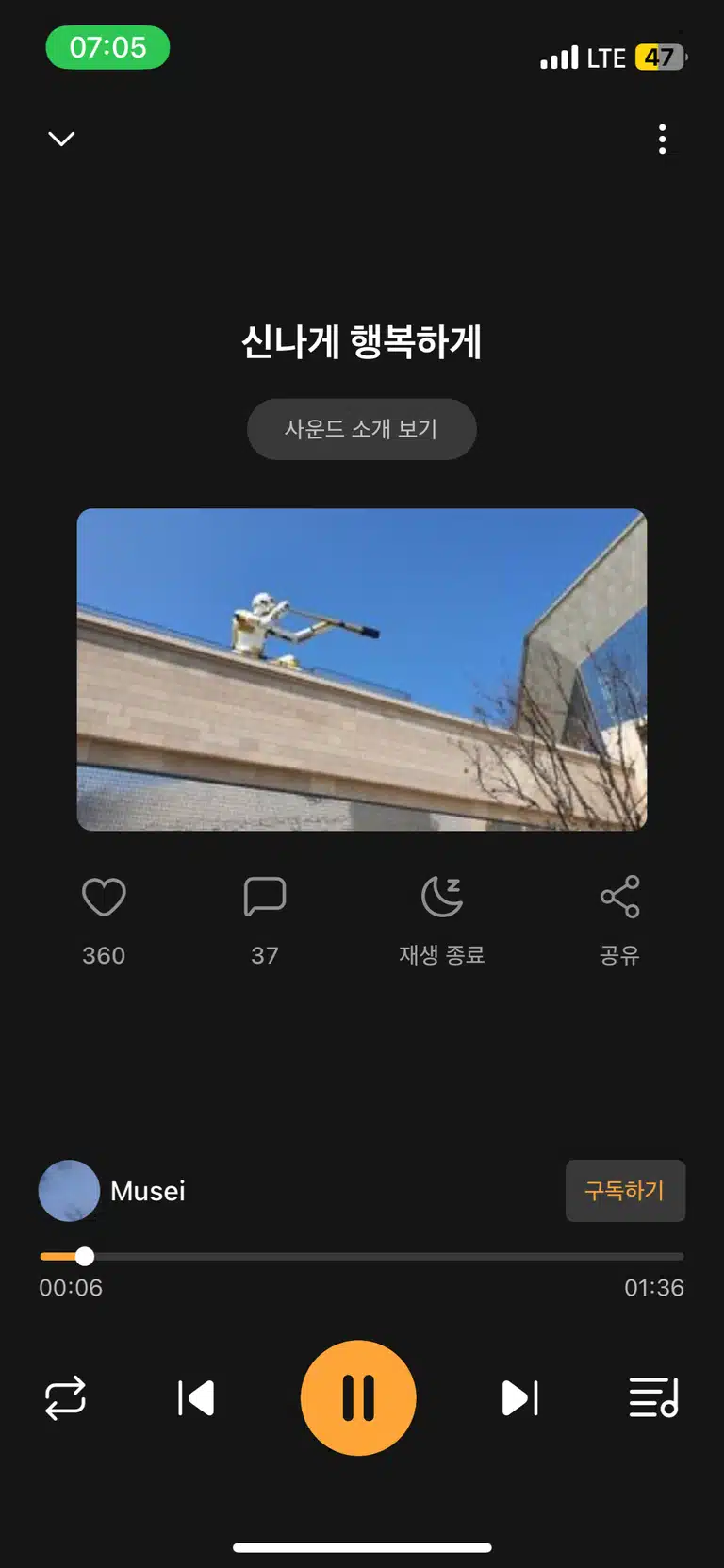Open the playlist queue

click(653, 1398)
